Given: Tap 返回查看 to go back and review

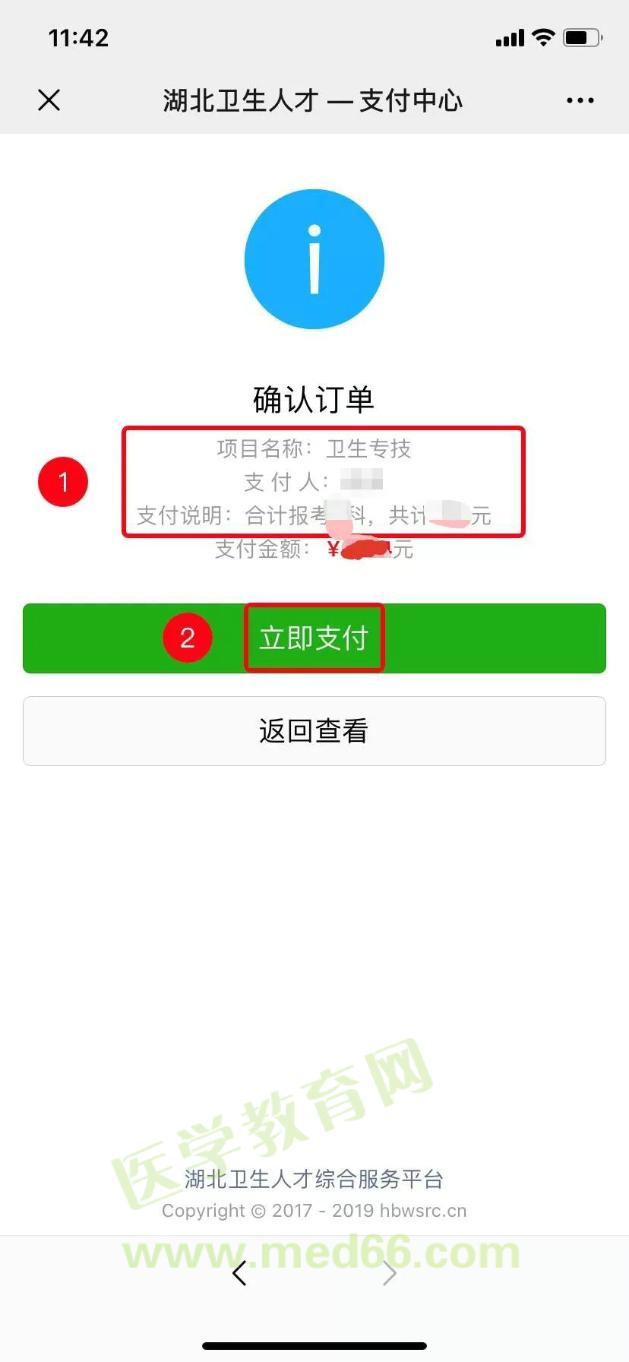Looking at the screenshot, I should 314,731.
